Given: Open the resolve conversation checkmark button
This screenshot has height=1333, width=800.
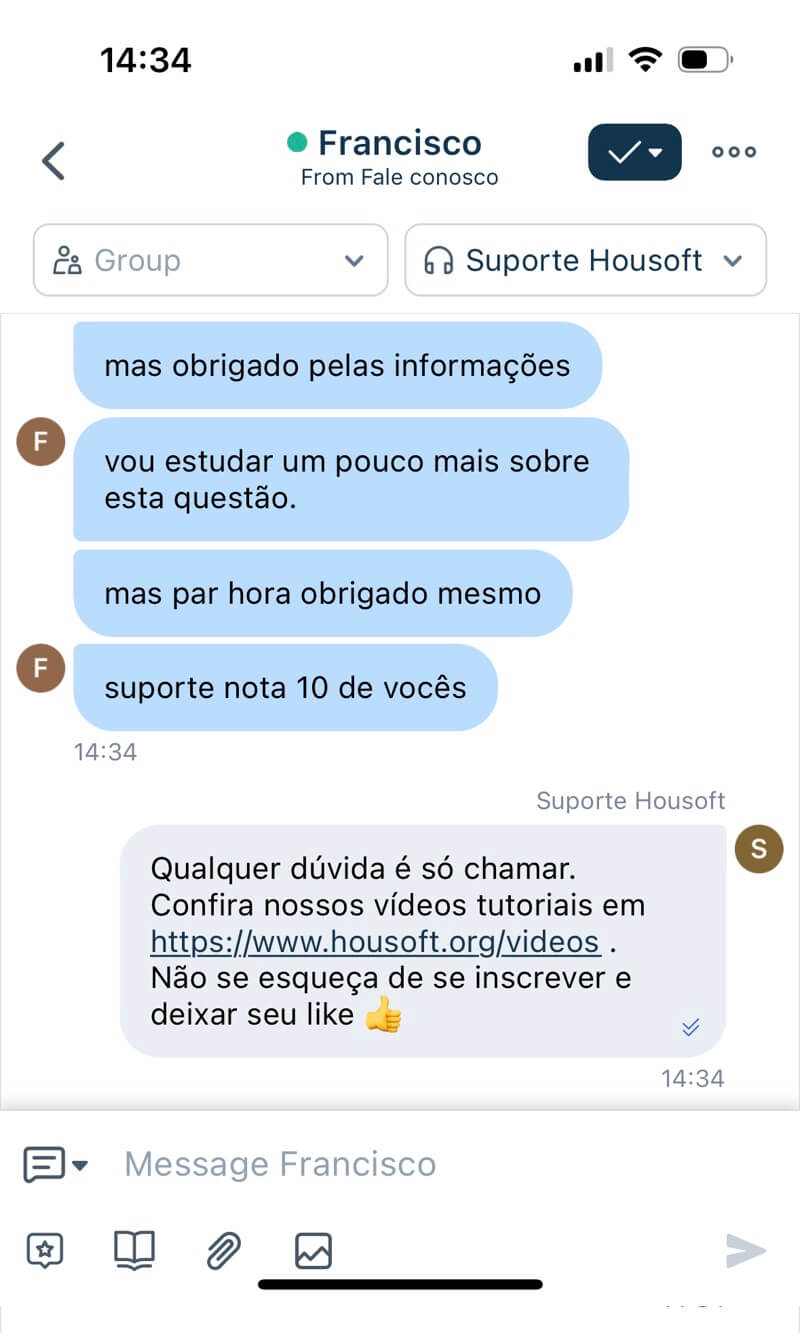Looking at the screenshot, I should (634, 152).
